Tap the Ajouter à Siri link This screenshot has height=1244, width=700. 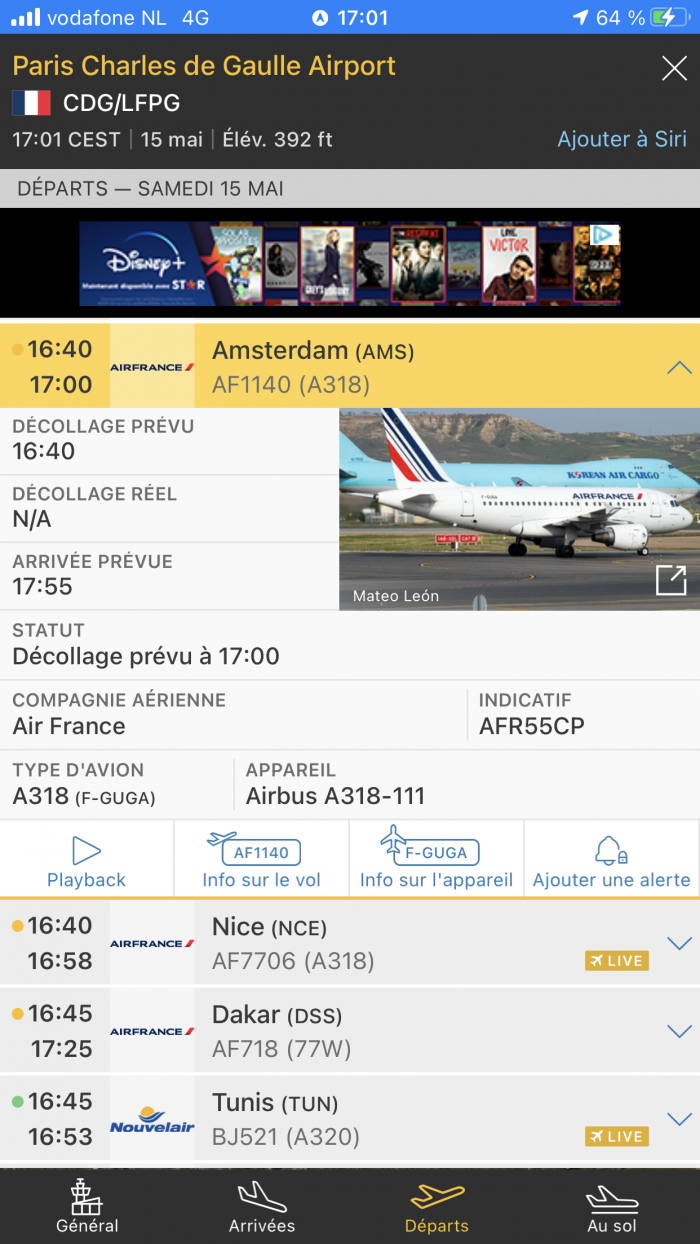[621, 139]
